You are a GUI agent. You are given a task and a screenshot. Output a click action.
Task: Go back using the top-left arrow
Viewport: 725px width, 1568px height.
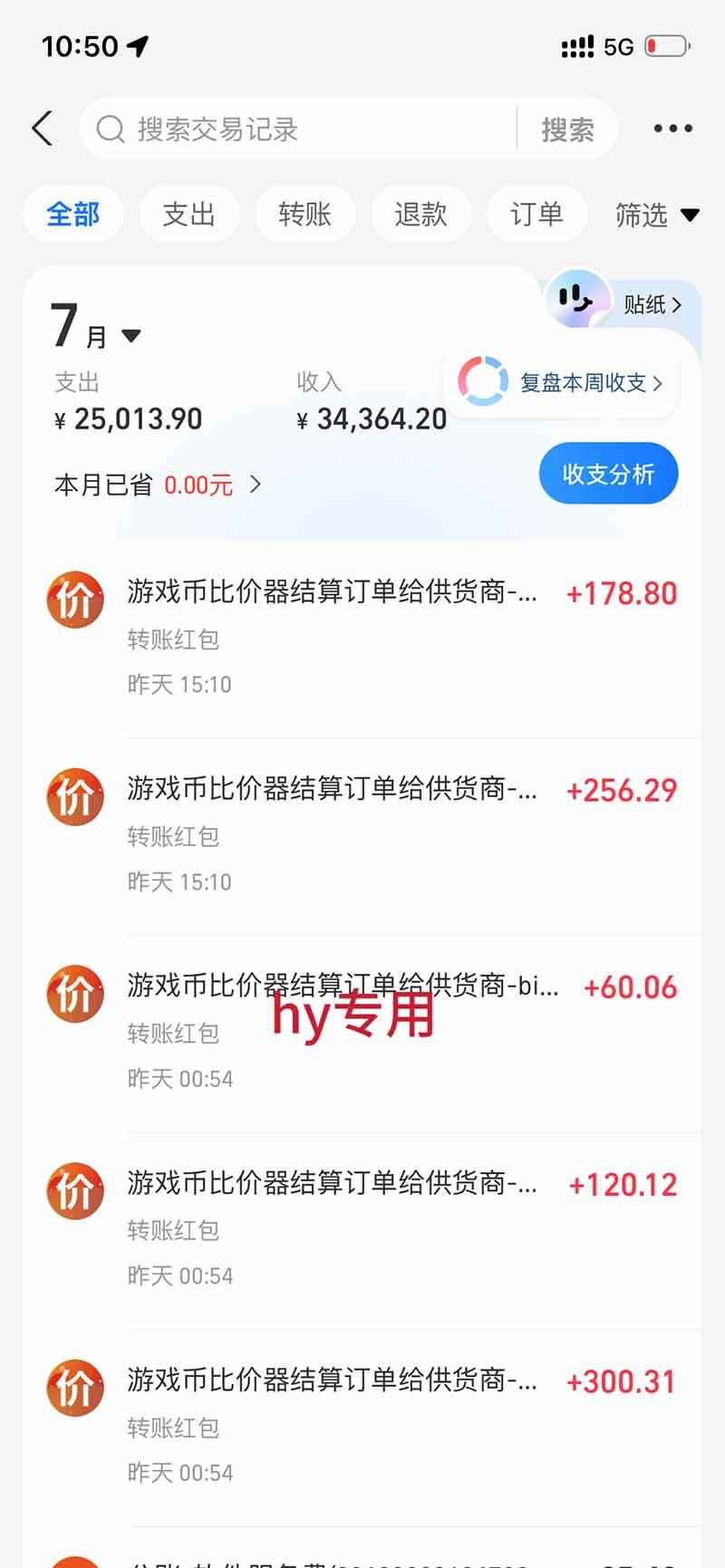coord(42,129)
